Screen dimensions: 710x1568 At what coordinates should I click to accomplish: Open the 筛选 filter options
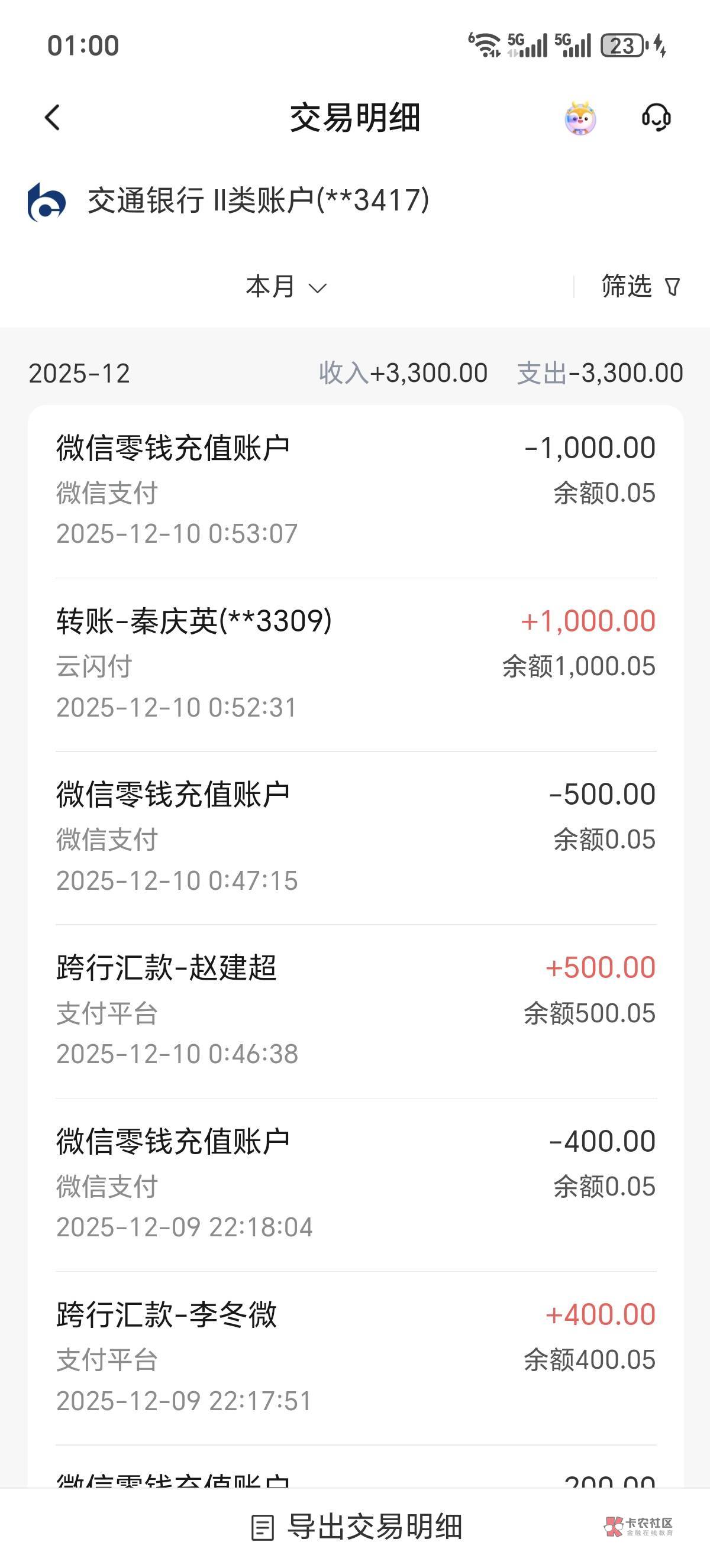641,287
